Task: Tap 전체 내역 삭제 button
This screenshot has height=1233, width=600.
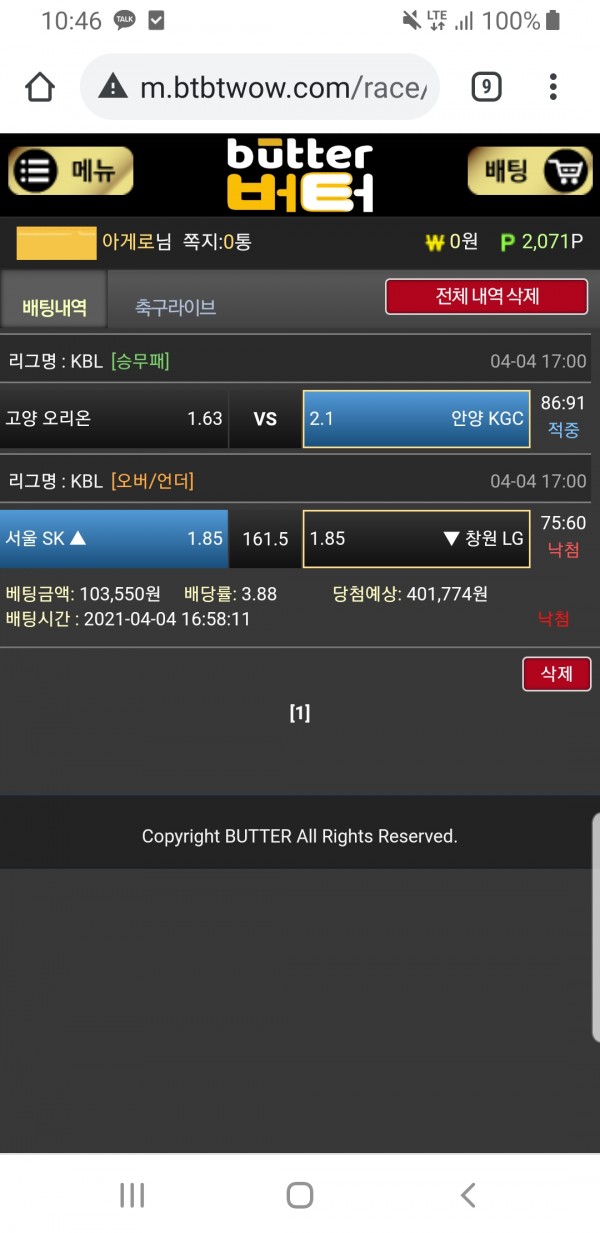Action: tap(487, 297)
